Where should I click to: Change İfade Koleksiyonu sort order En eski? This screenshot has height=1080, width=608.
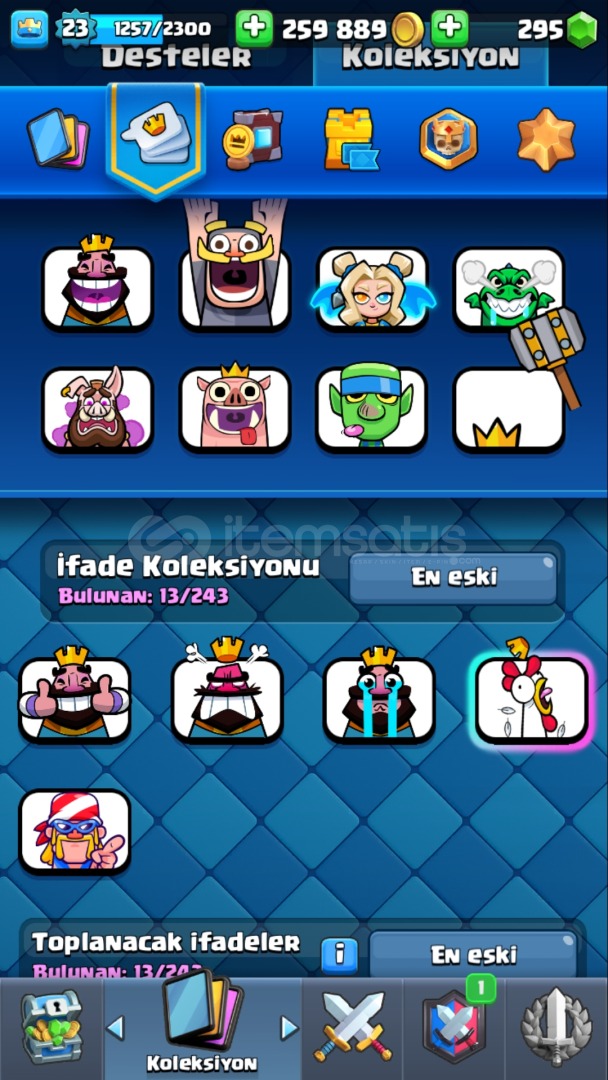click(x=453, y=577)
